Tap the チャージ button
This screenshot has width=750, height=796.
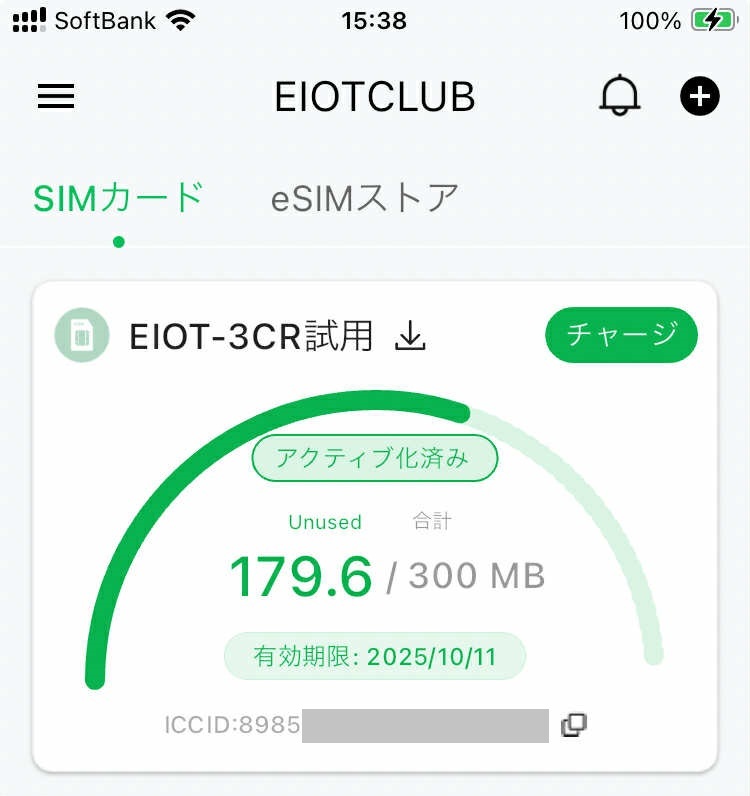point(621,335)
